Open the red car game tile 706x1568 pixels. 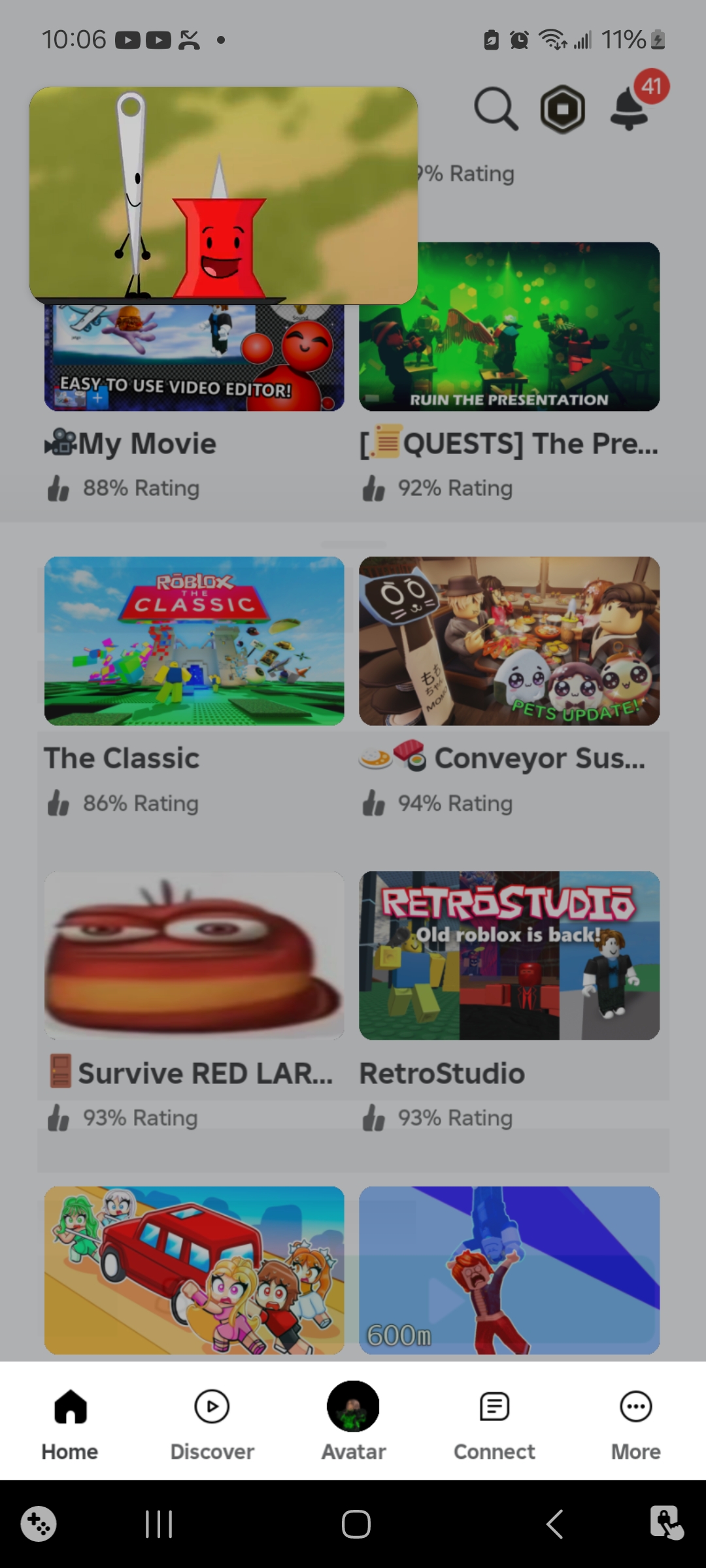194,1270
